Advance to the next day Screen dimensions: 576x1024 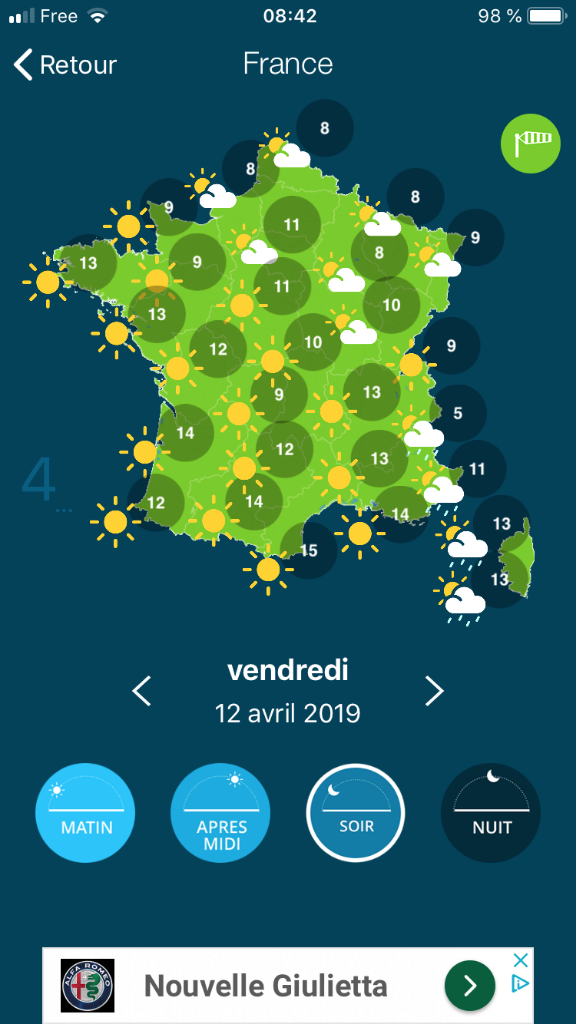(x=434, y=691)
